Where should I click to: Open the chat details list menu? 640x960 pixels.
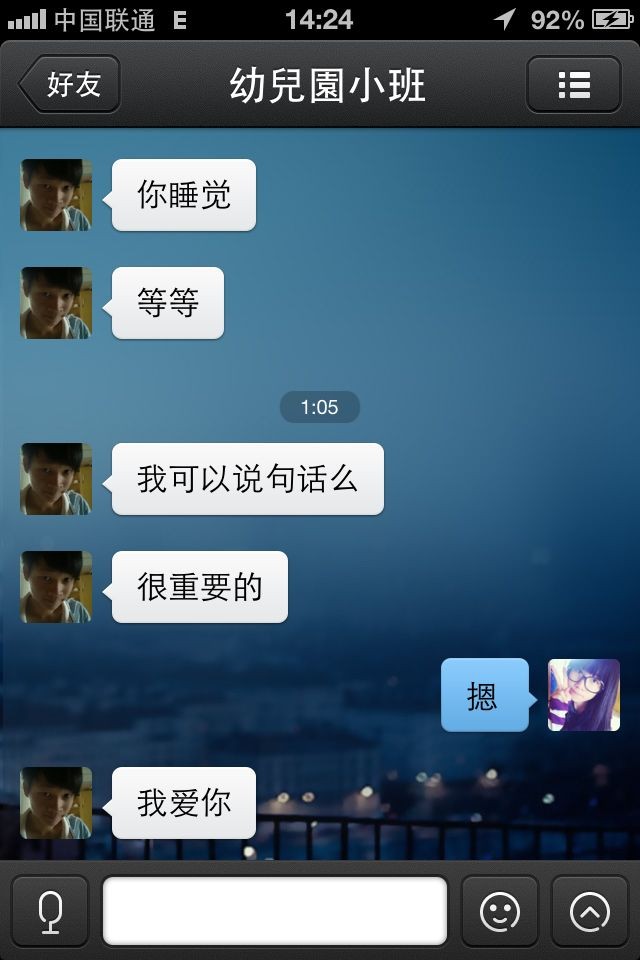coord(574,84)
